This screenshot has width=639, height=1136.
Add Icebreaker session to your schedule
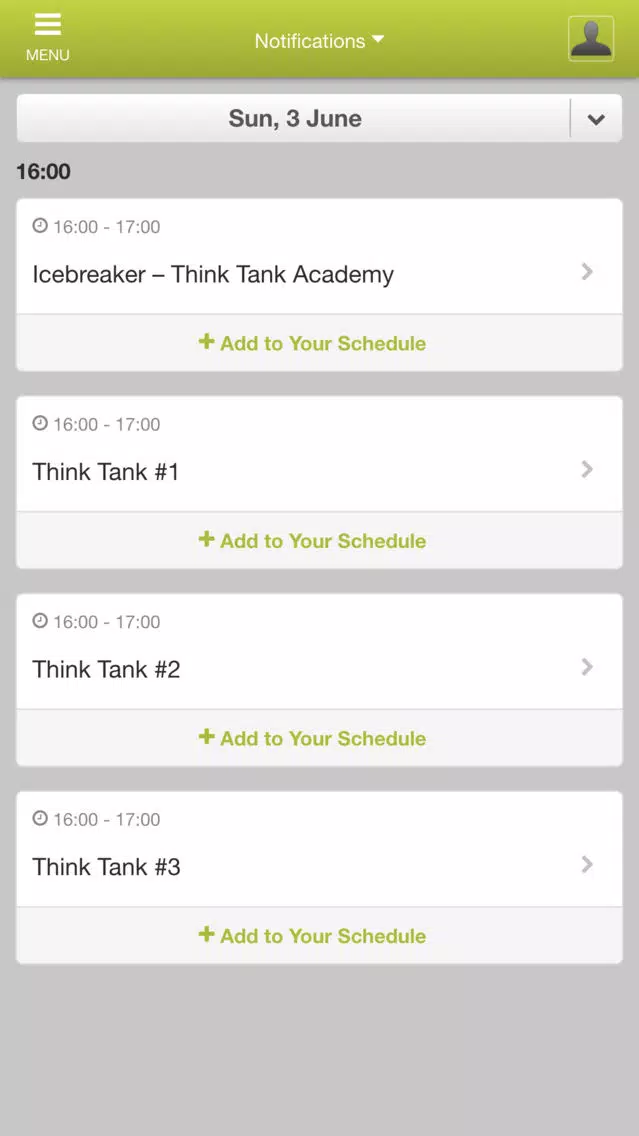320,343
